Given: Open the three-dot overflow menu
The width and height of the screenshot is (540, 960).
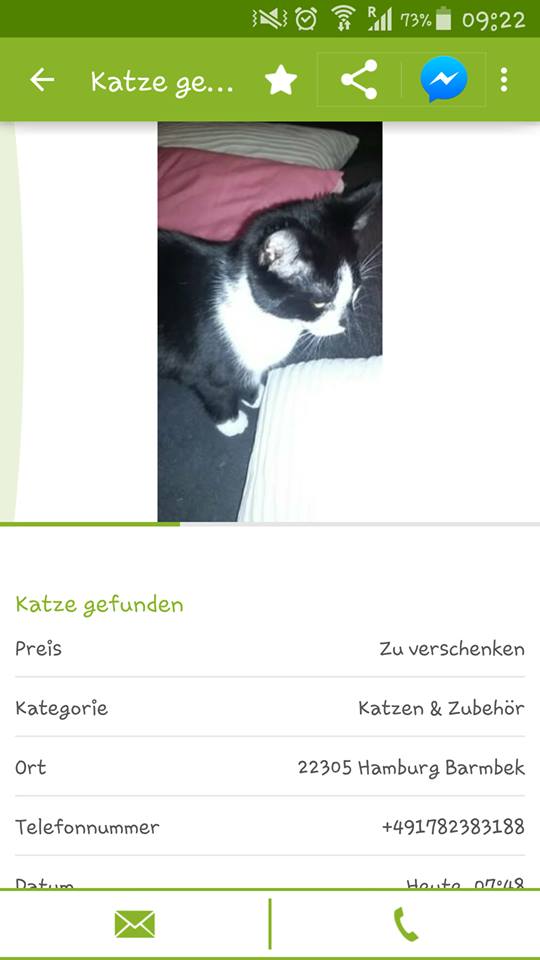Looking at the screenshot, I should (503, 80).
